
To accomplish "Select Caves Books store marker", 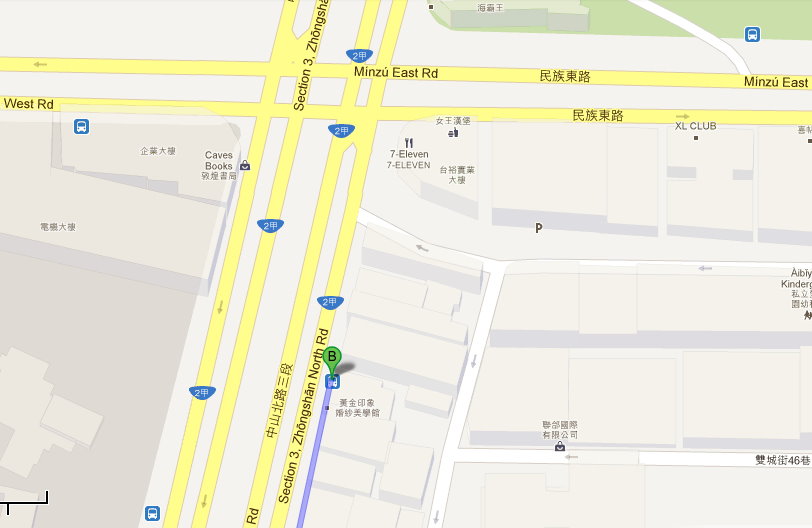I will [245, 166].
